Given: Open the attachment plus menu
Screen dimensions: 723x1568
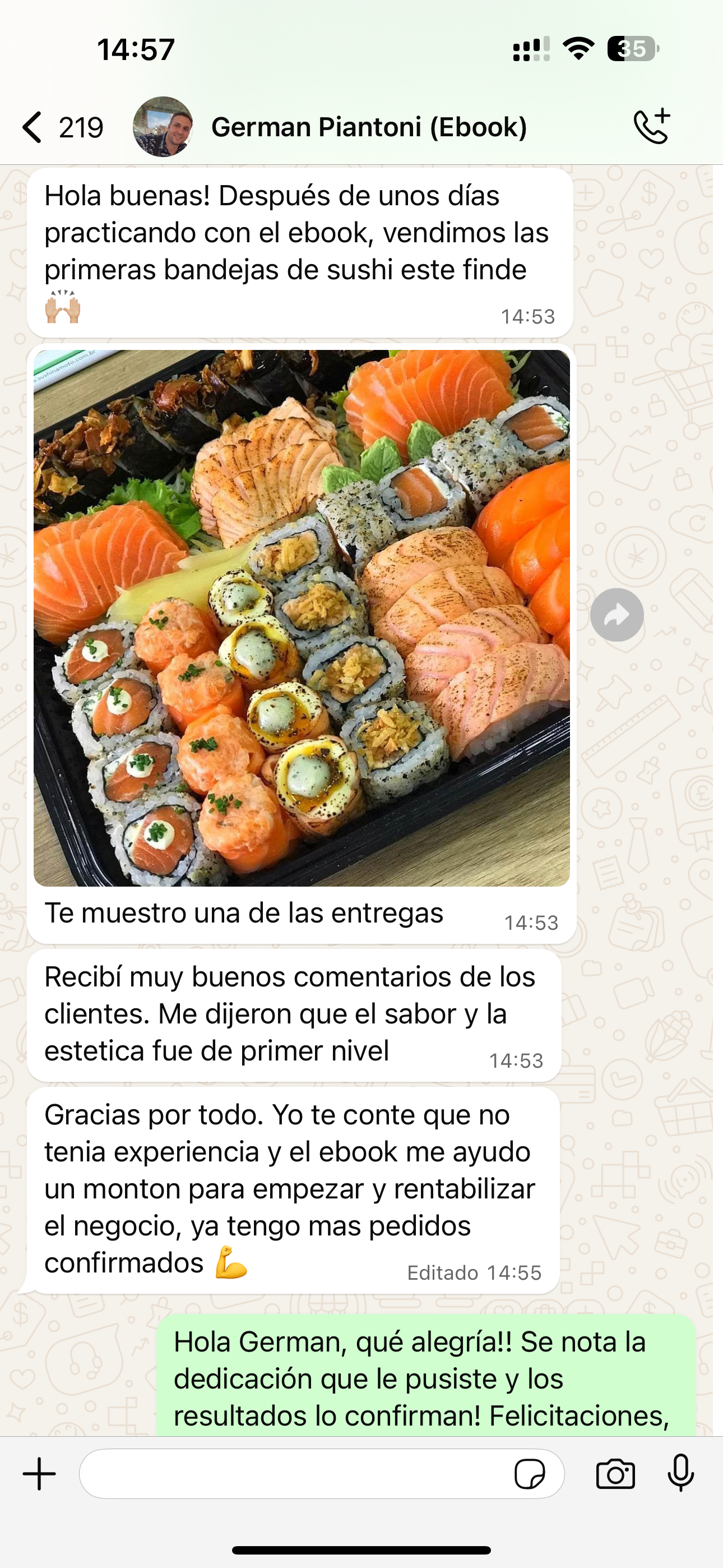Looking at the screenshot, I should tap(40, 1474).
